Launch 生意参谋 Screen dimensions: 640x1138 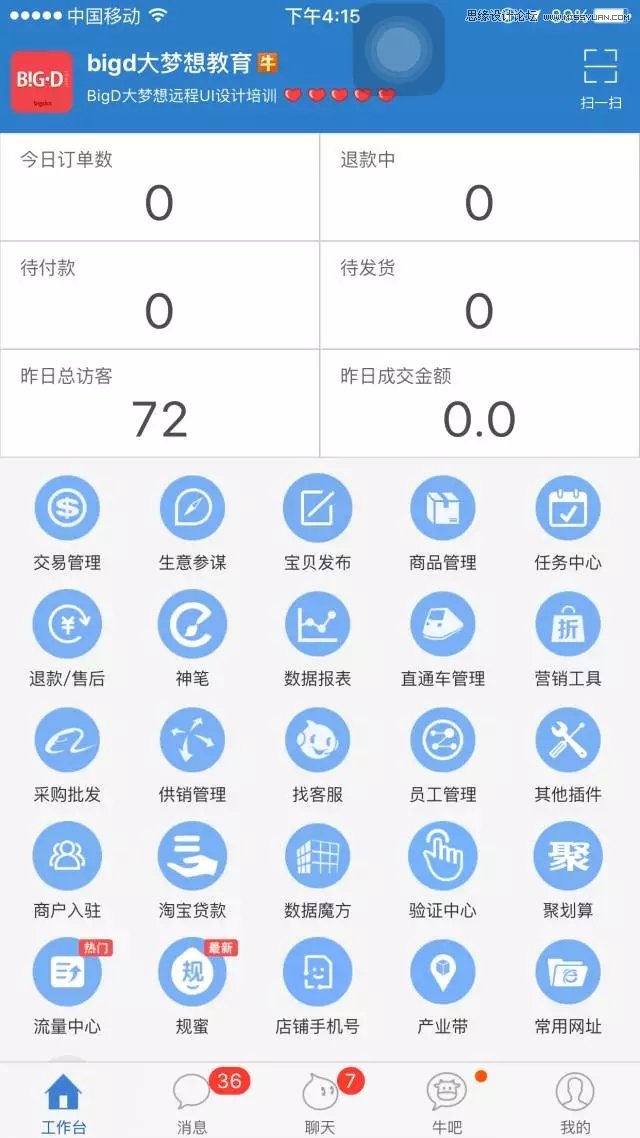(x=192, y=521)
